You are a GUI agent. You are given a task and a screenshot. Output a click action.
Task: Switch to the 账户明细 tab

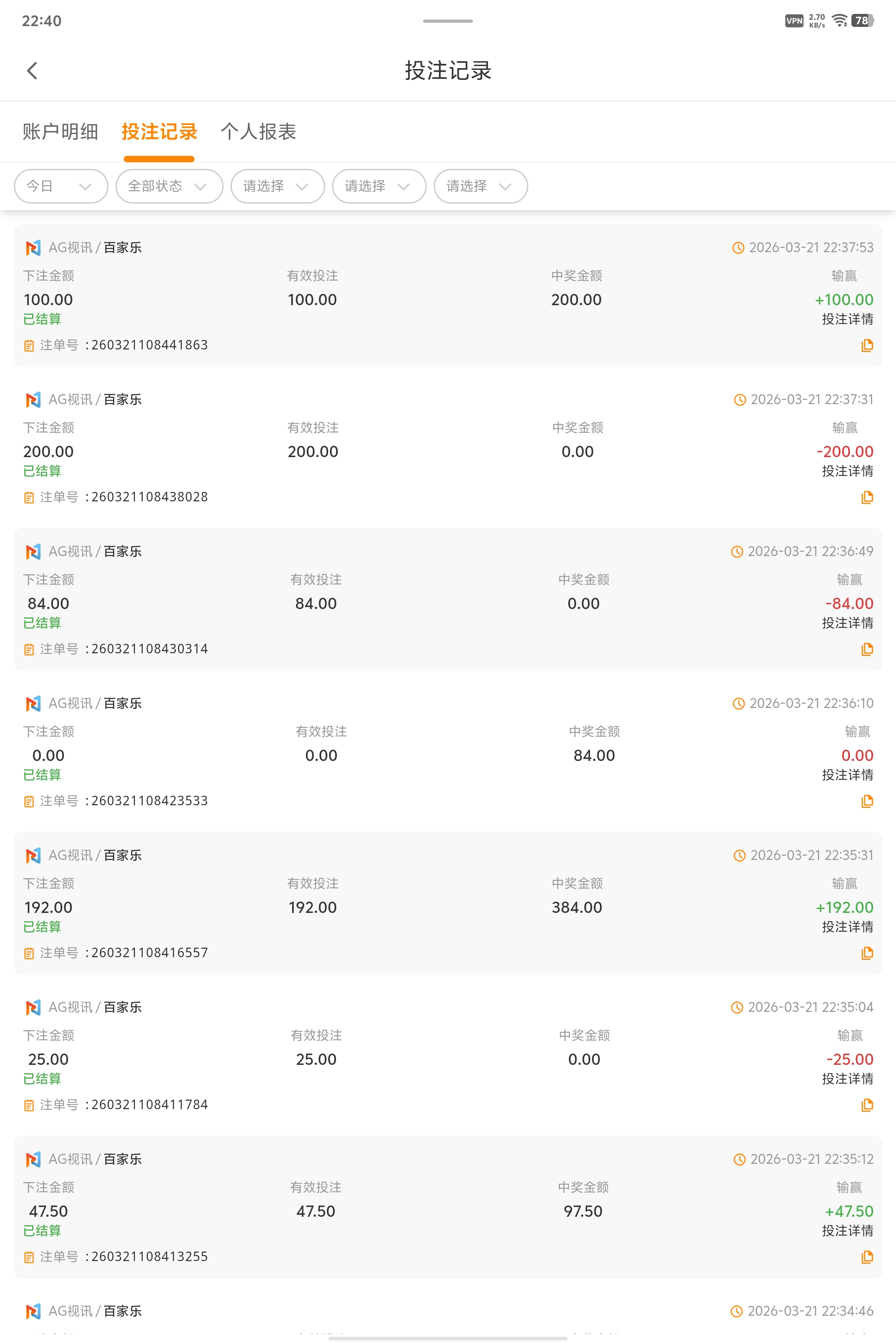[x=60, y=132]
